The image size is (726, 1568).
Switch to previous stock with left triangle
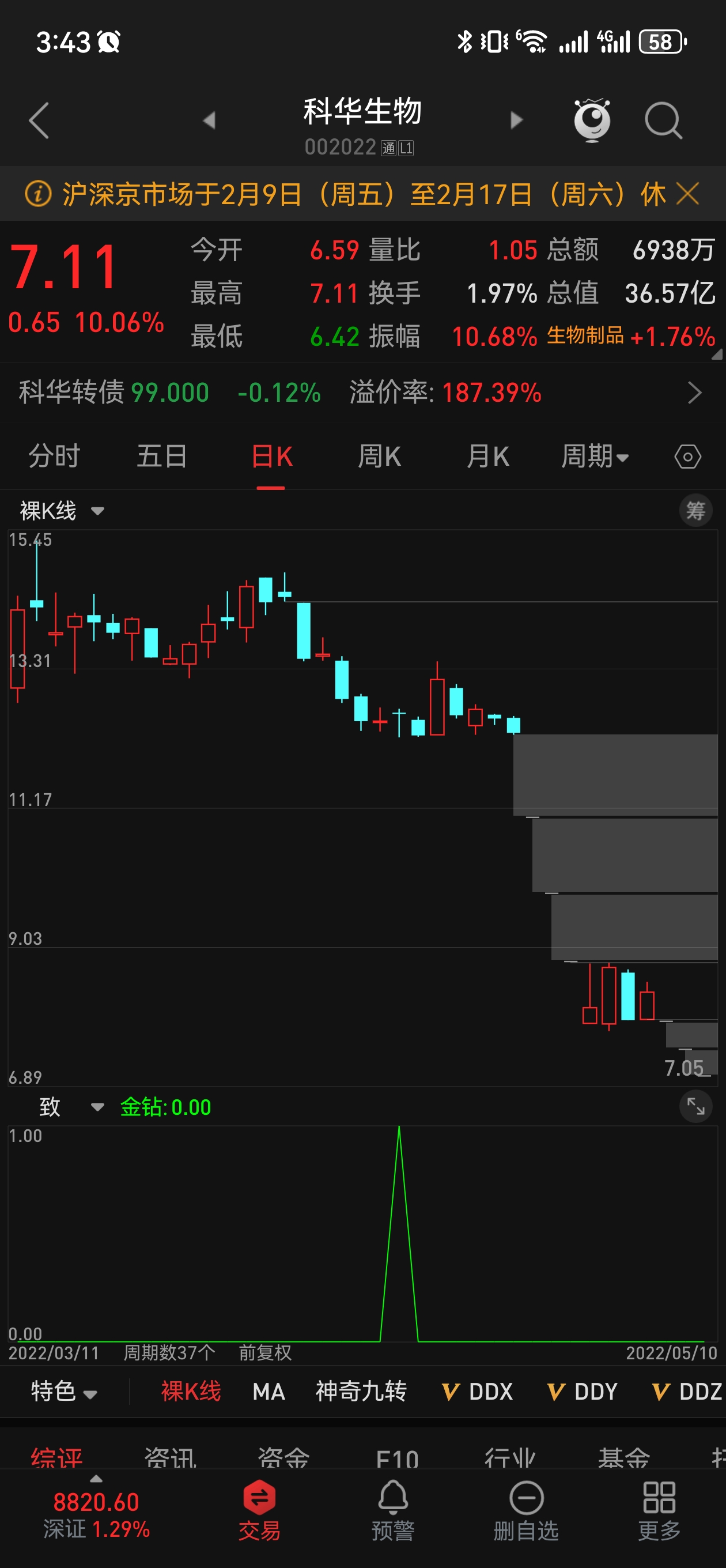tap(209, 120)
